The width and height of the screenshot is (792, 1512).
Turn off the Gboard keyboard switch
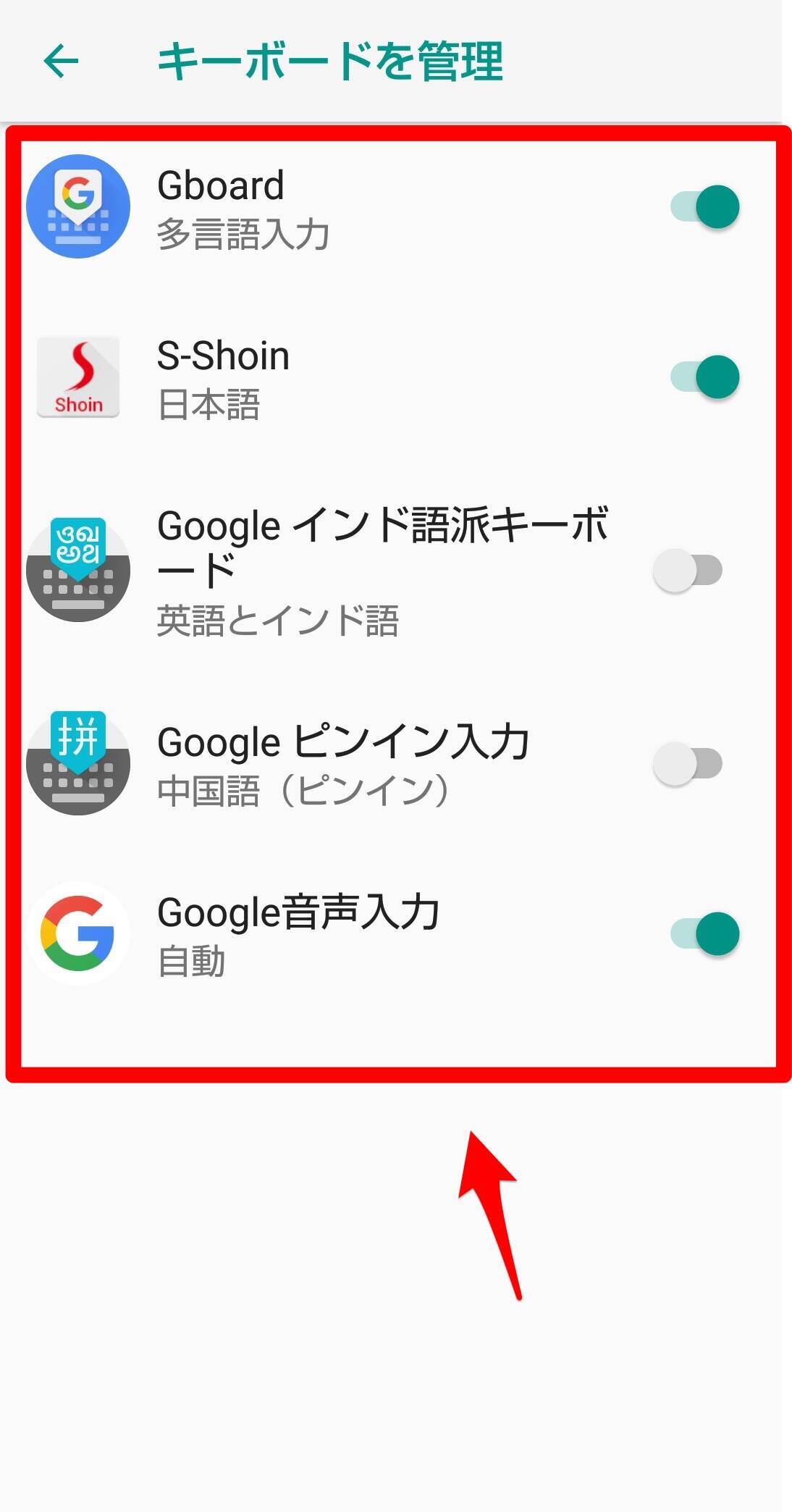click(704, 206)
